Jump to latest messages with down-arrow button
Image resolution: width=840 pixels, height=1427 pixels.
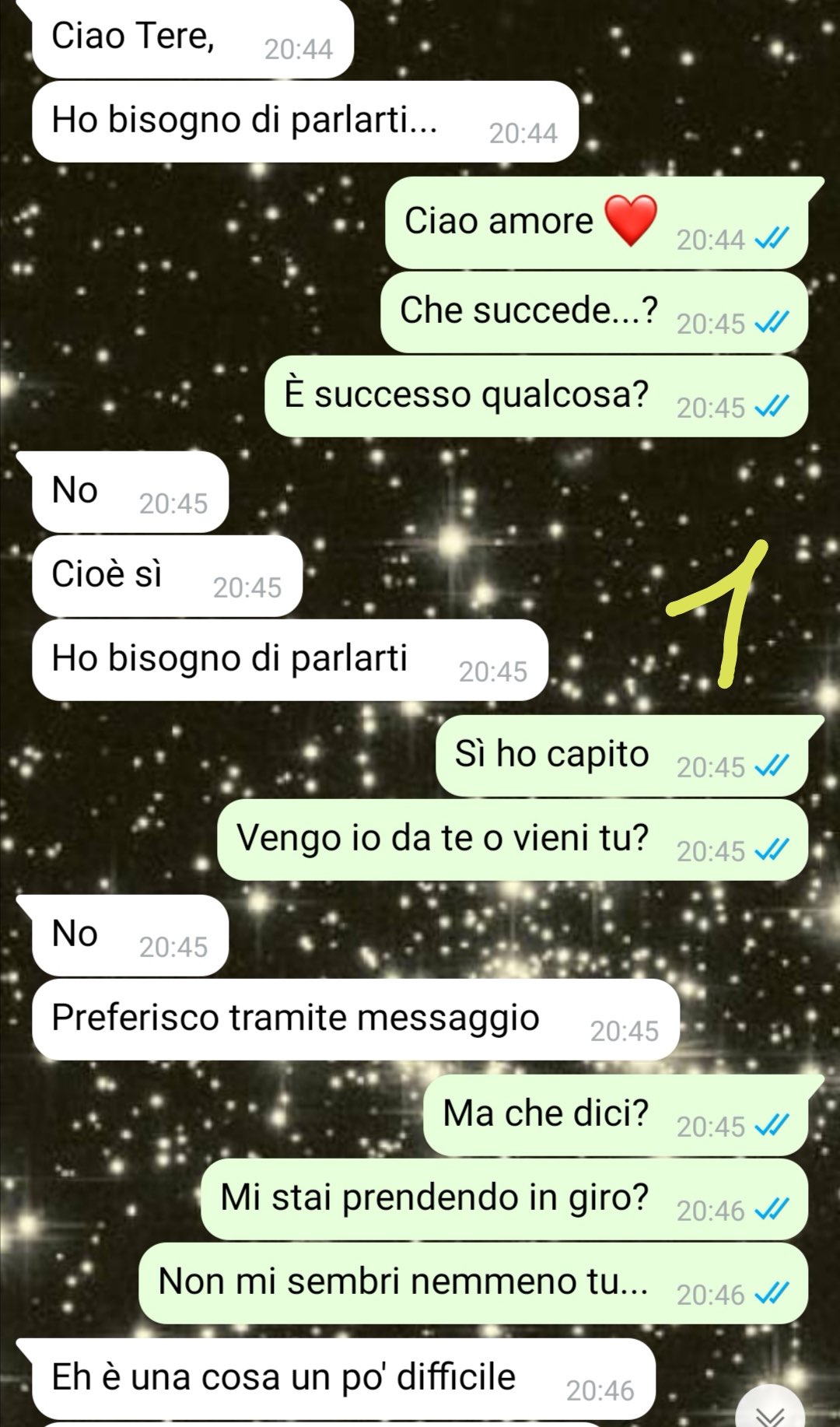[x=770, y=1411]
